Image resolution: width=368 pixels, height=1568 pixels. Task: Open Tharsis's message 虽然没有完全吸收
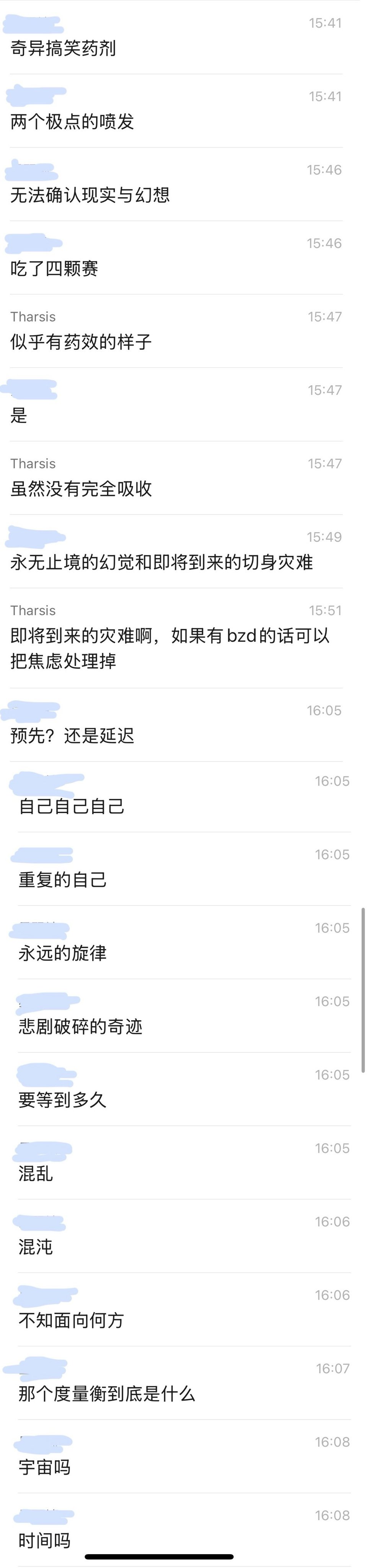[81, 489]
